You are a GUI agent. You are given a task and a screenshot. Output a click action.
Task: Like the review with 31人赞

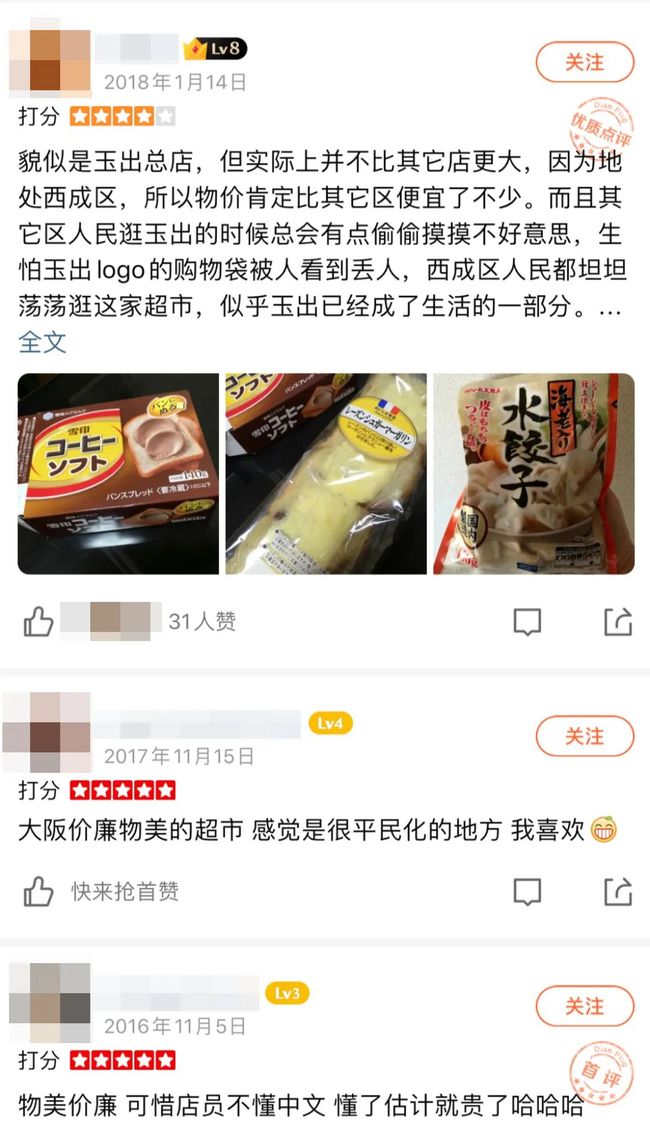38,622
